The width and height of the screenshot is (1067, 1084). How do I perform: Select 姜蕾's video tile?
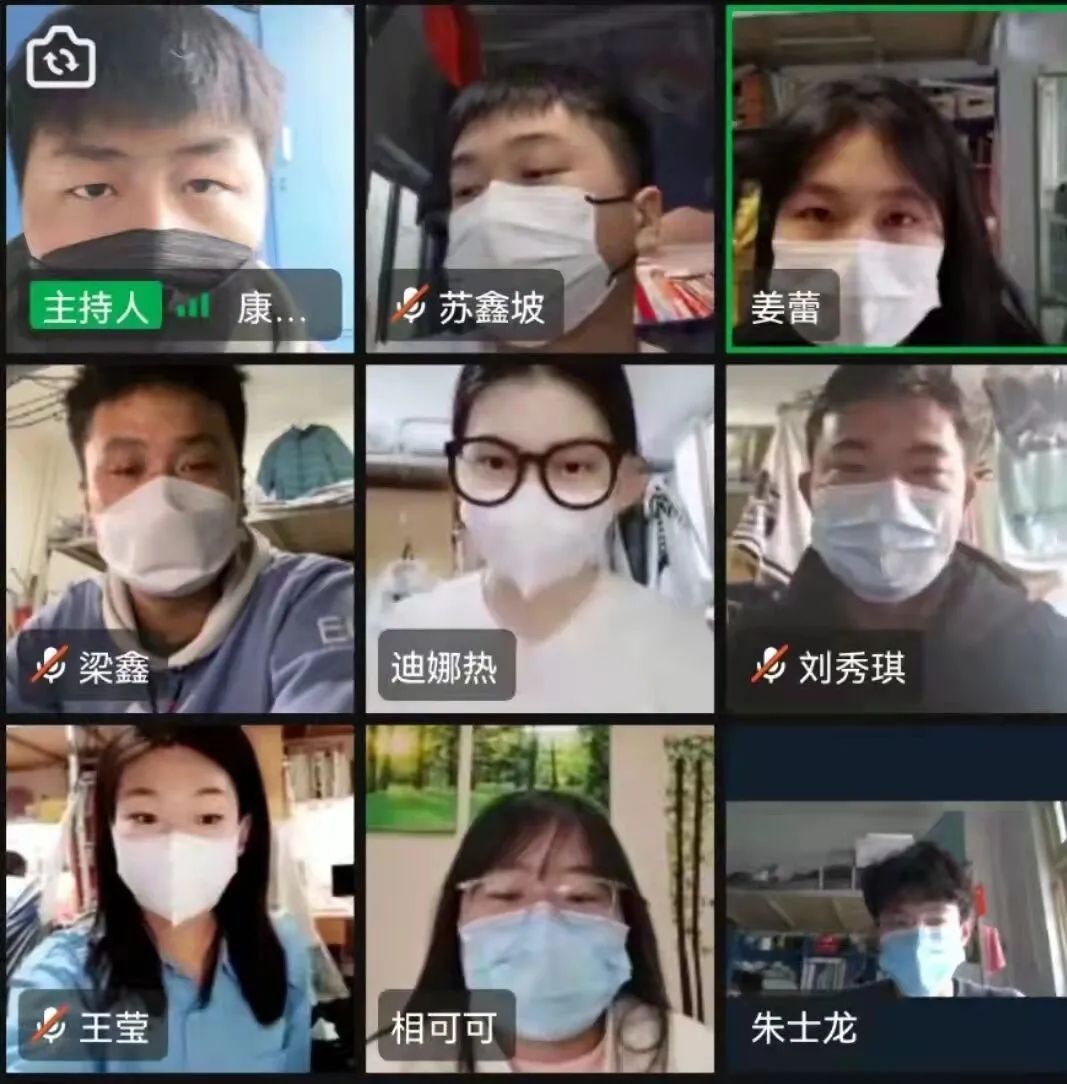tap(897, 180)
